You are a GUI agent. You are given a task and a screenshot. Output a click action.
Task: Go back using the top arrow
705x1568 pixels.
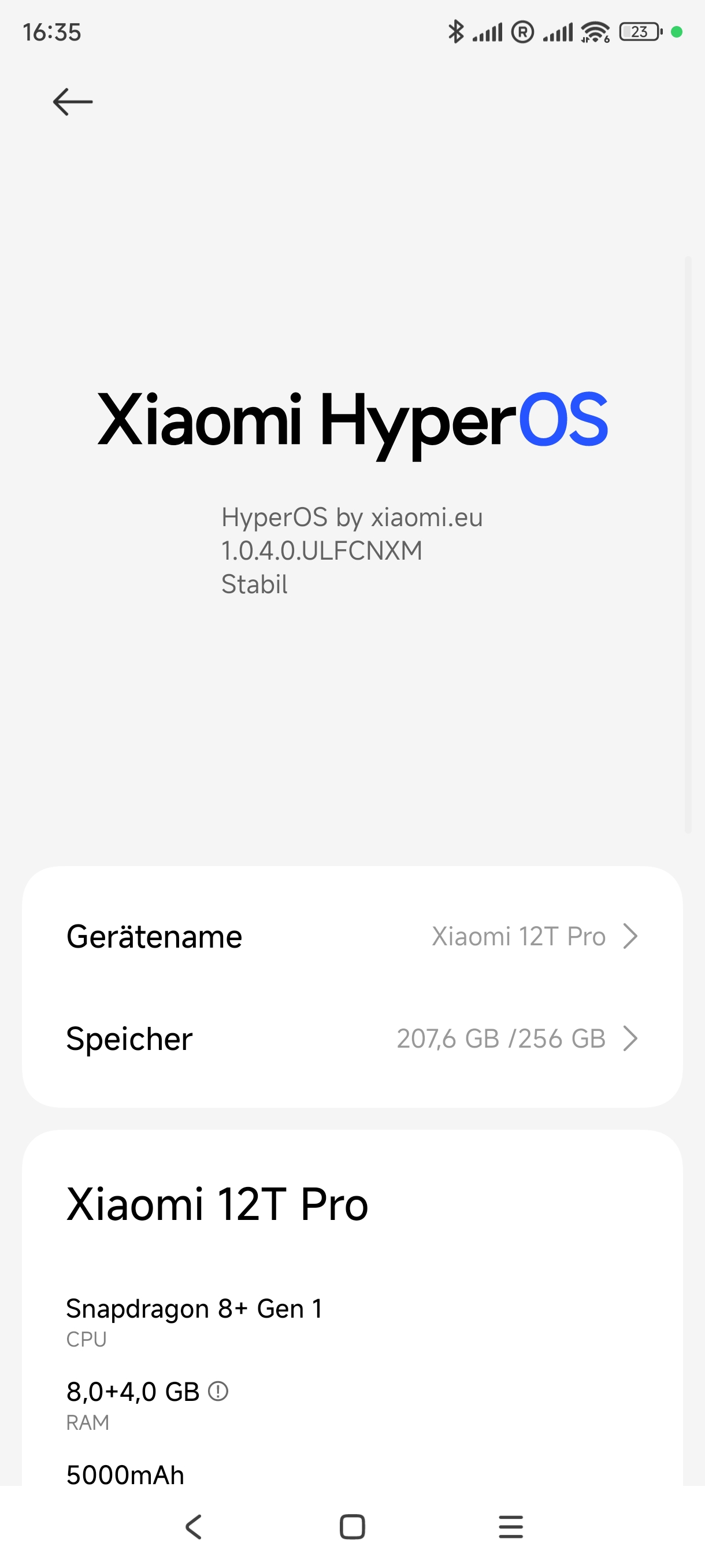72,102
